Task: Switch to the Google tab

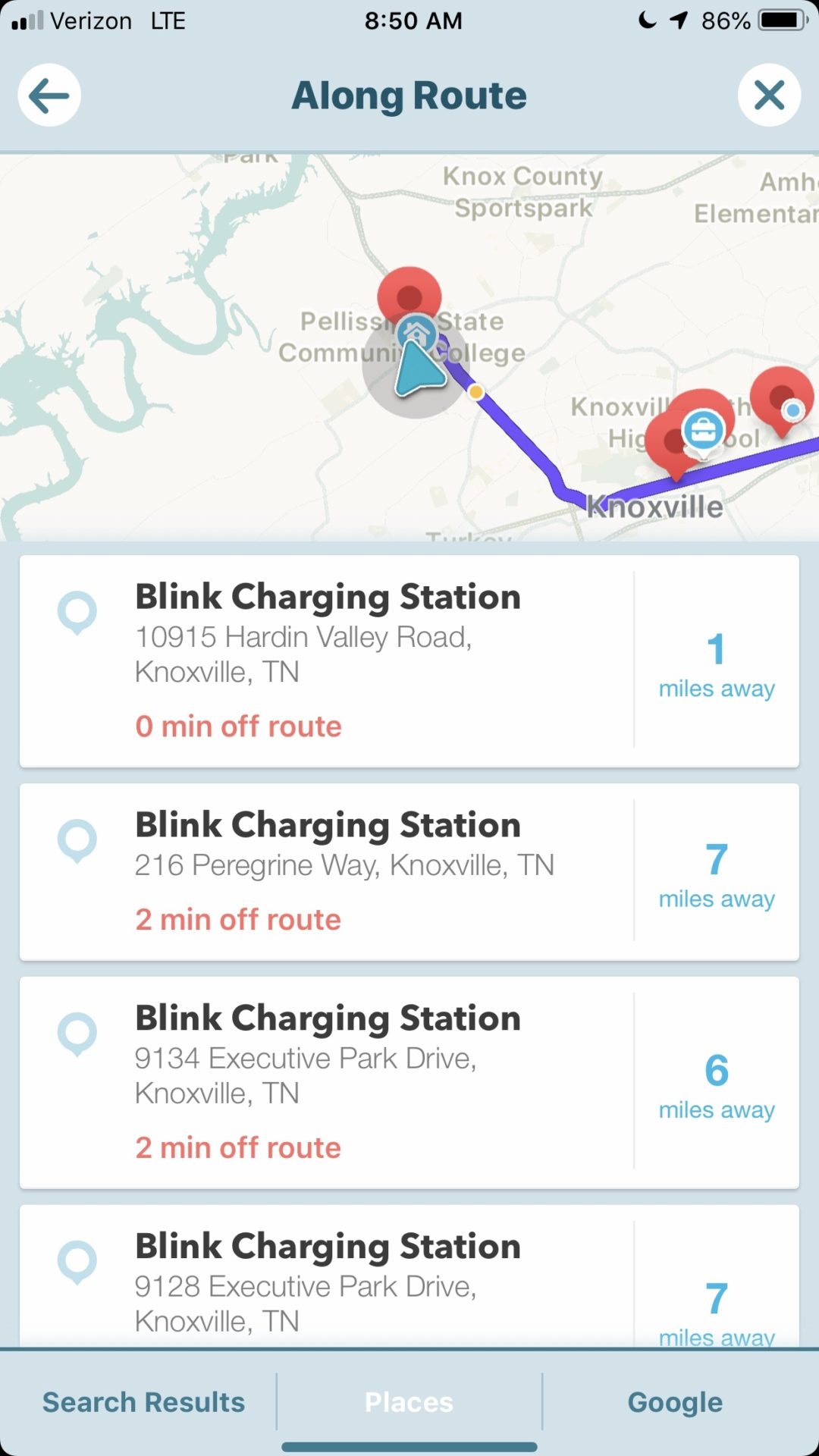Action: tap(675, 1402)
